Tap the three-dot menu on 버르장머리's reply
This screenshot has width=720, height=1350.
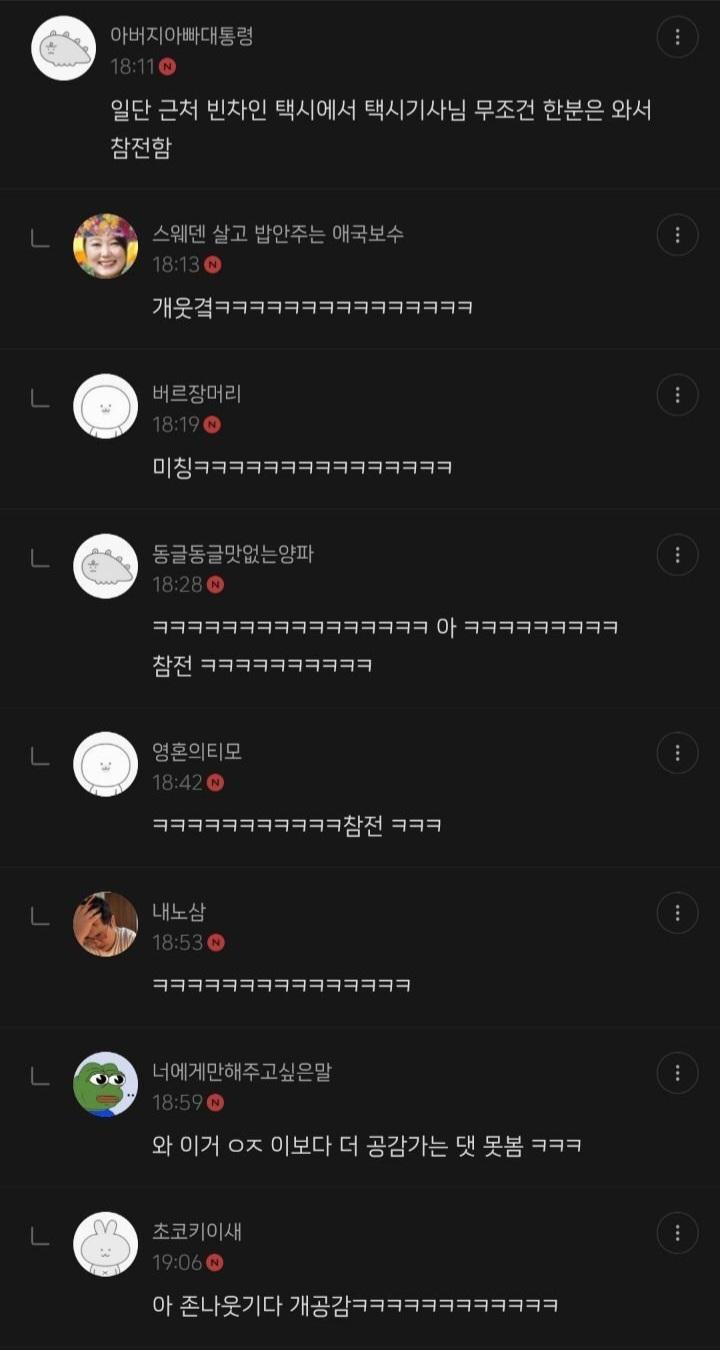pos(678,395)
